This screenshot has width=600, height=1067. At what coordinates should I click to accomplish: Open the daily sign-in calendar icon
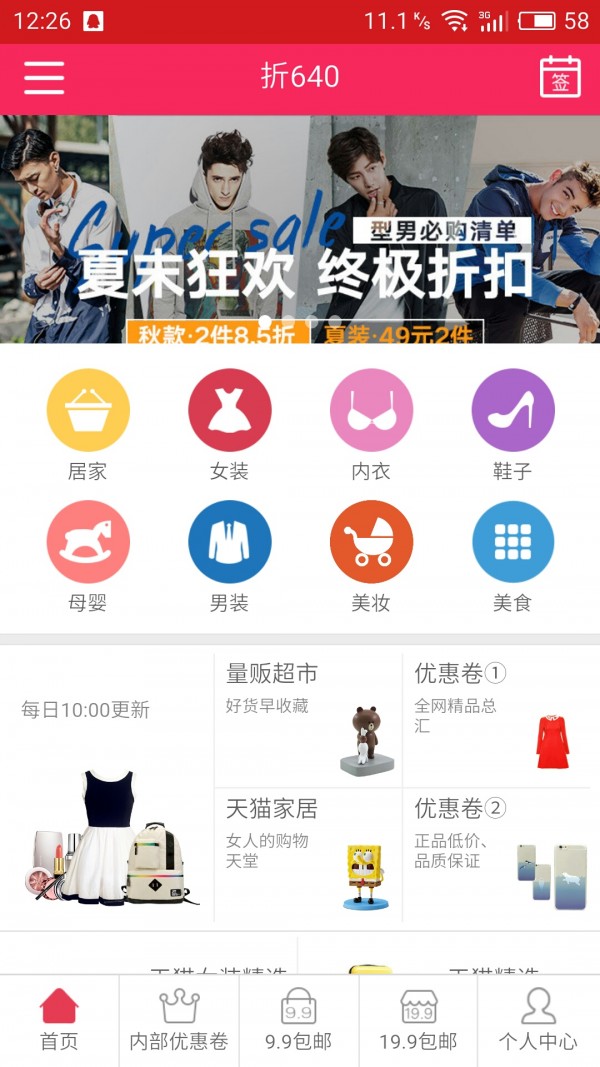click(560, 78)
